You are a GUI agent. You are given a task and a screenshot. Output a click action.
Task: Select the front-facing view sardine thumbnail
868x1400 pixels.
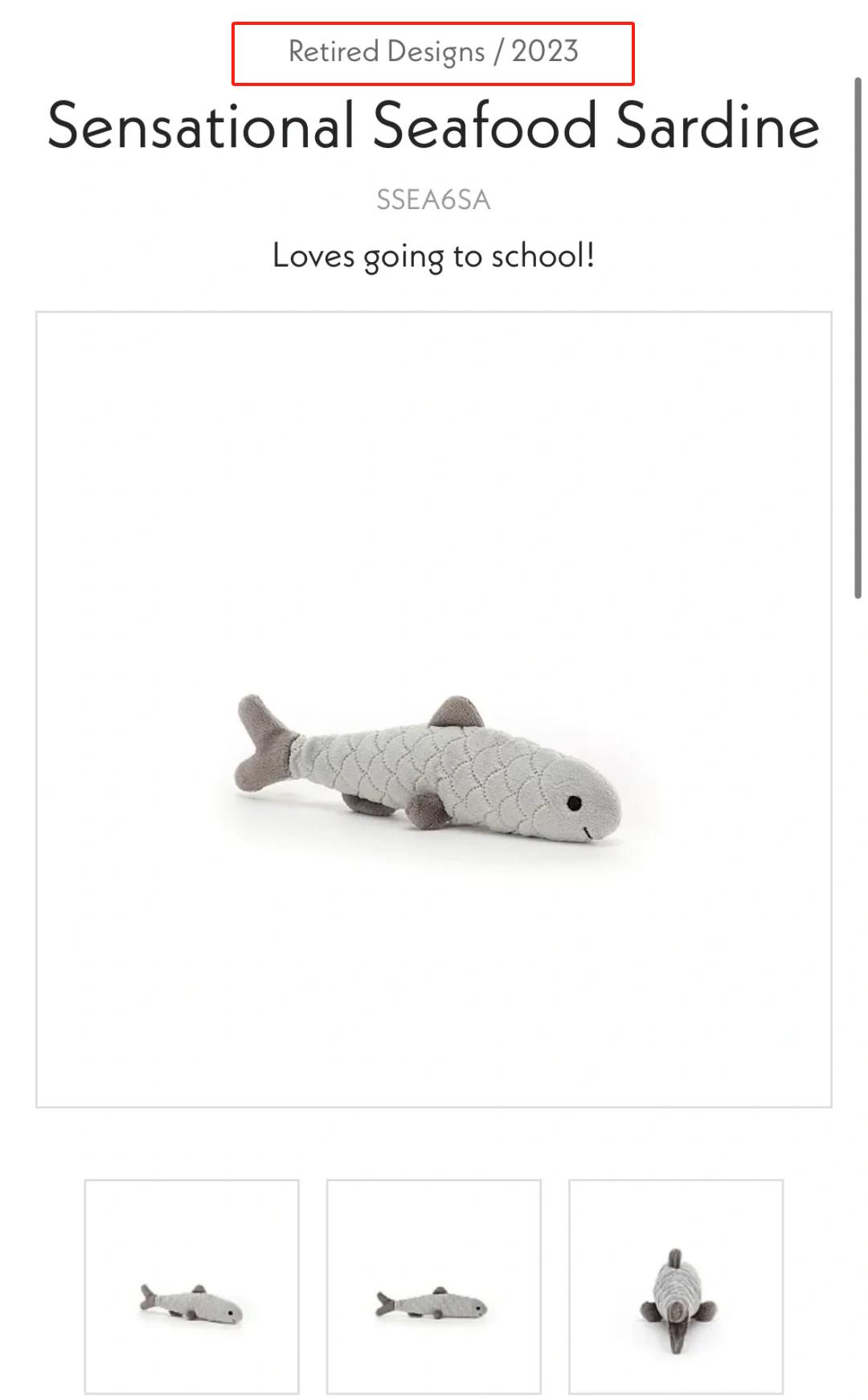(x=675, y=1286)
